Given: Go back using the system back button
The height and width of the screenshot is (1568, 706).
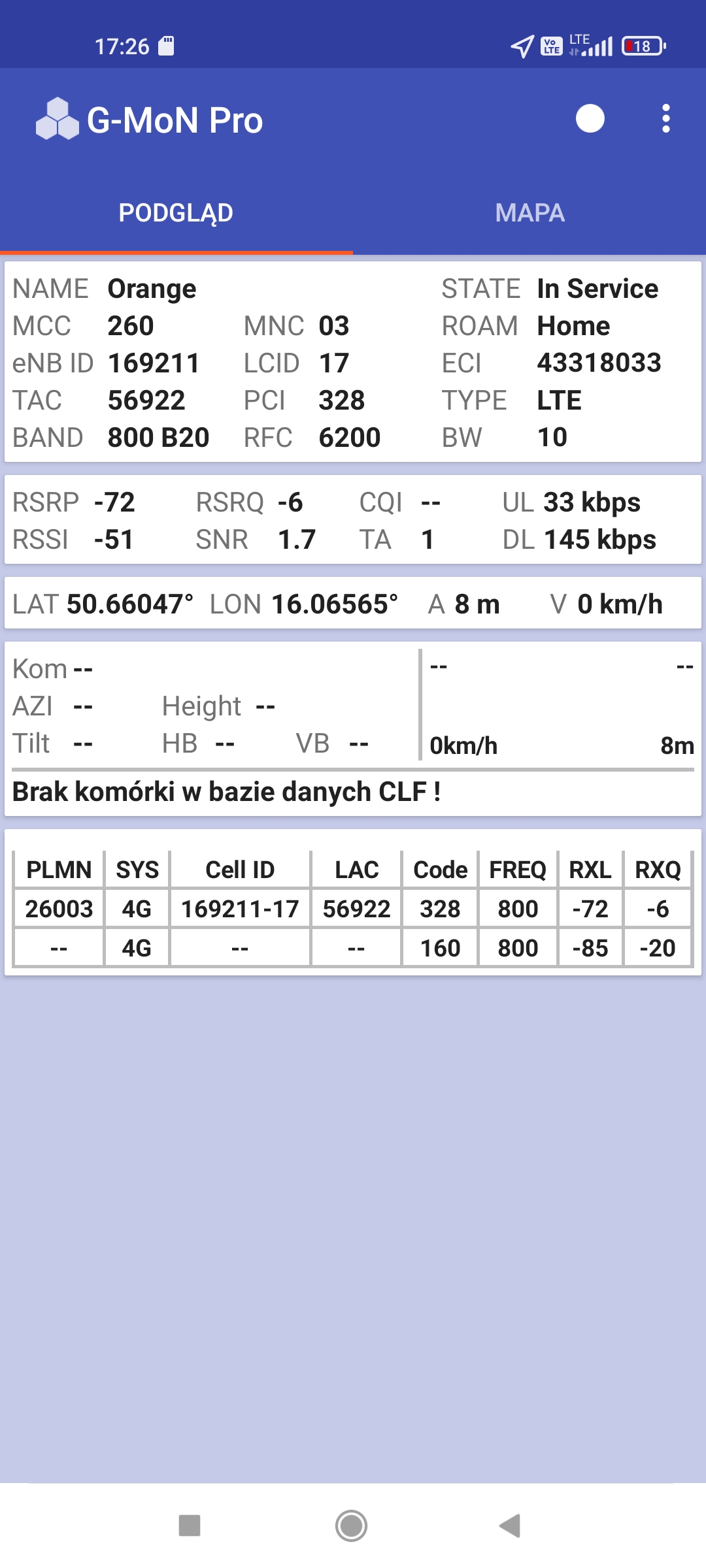Looking at the screenshot, I should (510, 1526).
